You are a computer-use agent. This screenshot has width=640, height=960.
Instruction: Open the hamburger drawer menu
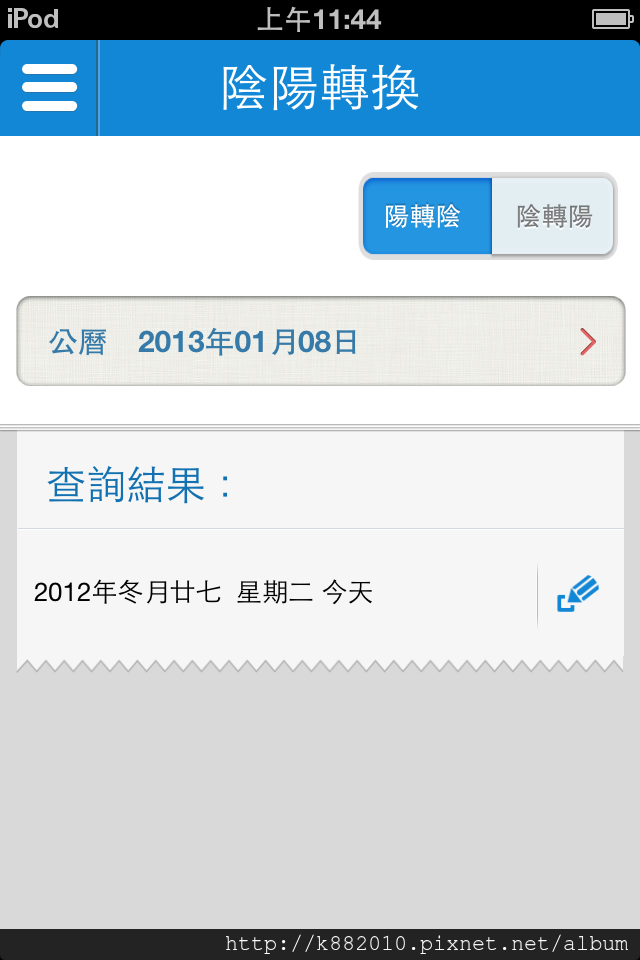point(49,88)
